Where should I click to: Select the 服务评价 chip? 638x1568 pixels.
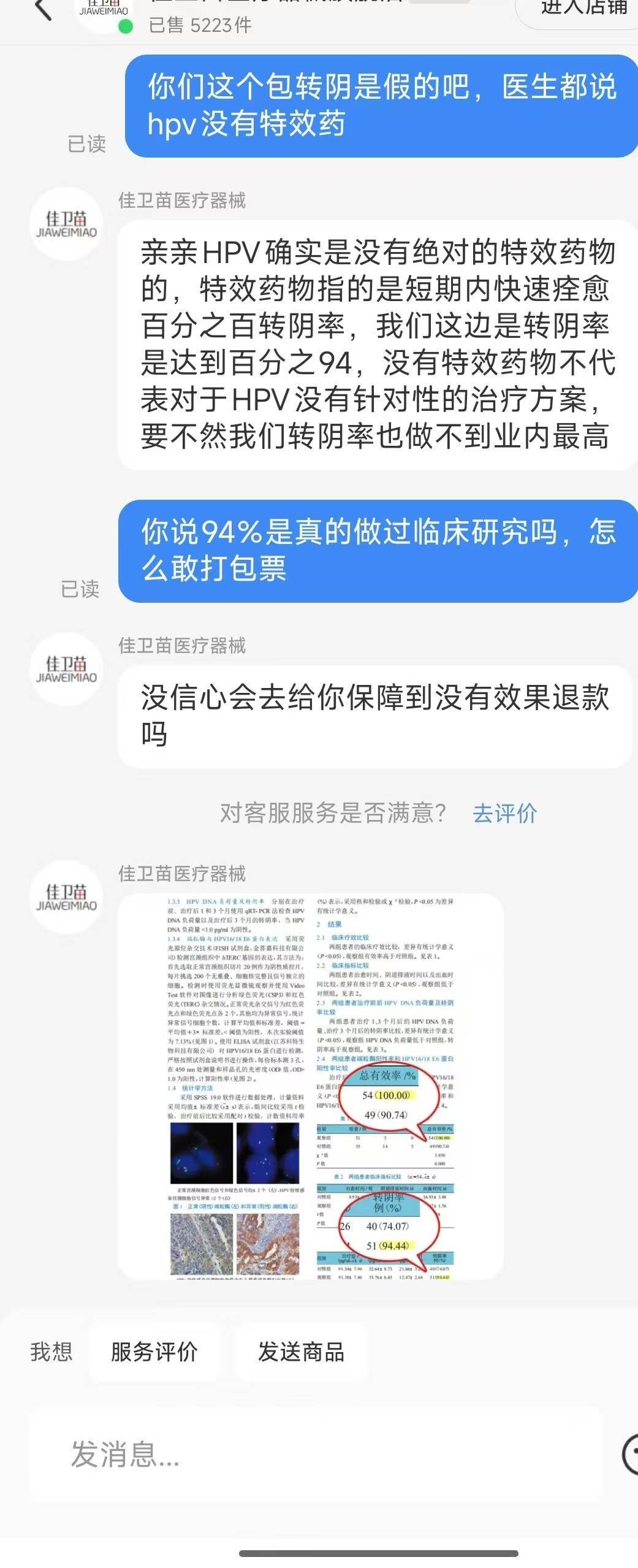coord(154,1352)
